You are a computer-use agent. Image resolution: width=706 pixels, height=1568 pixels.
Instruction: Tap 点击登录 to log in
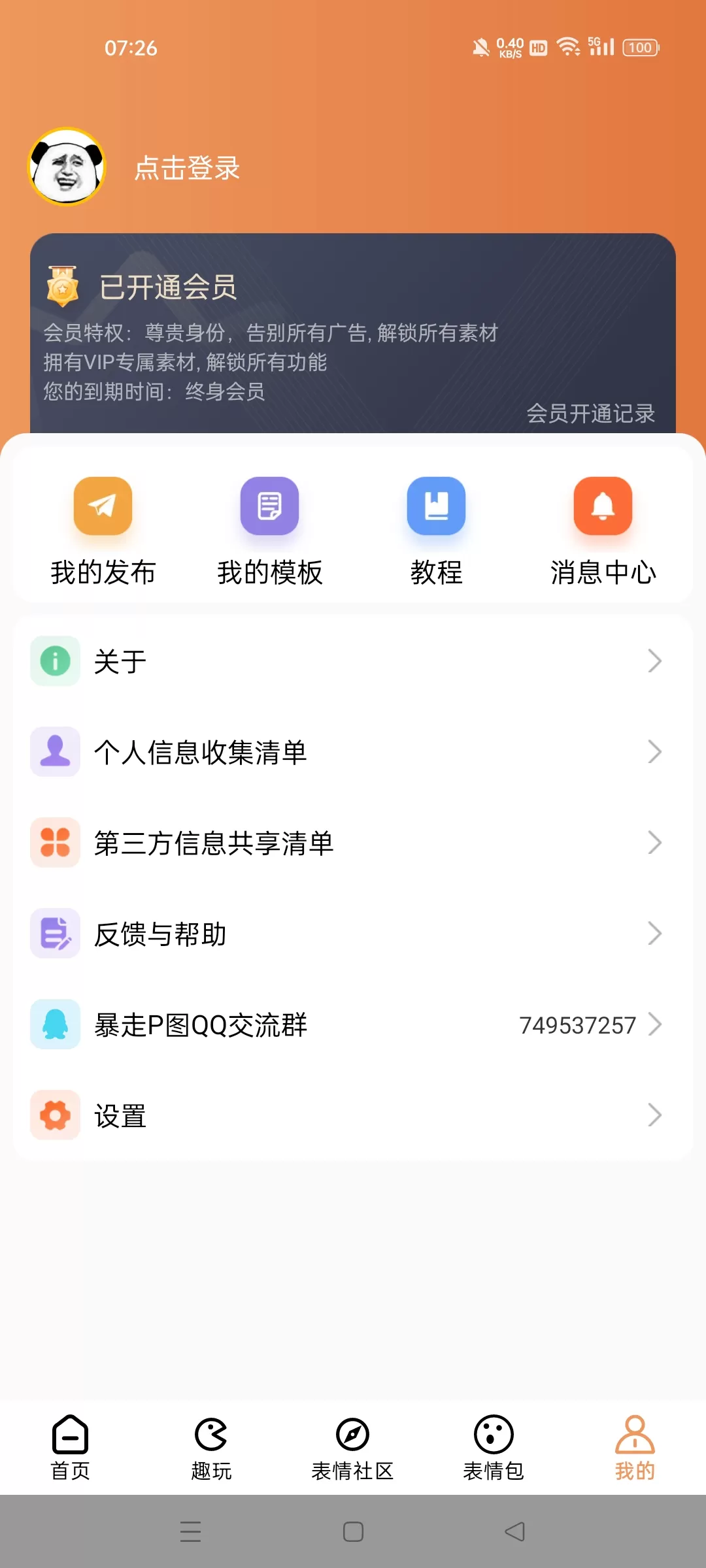(x=187, y=168)
